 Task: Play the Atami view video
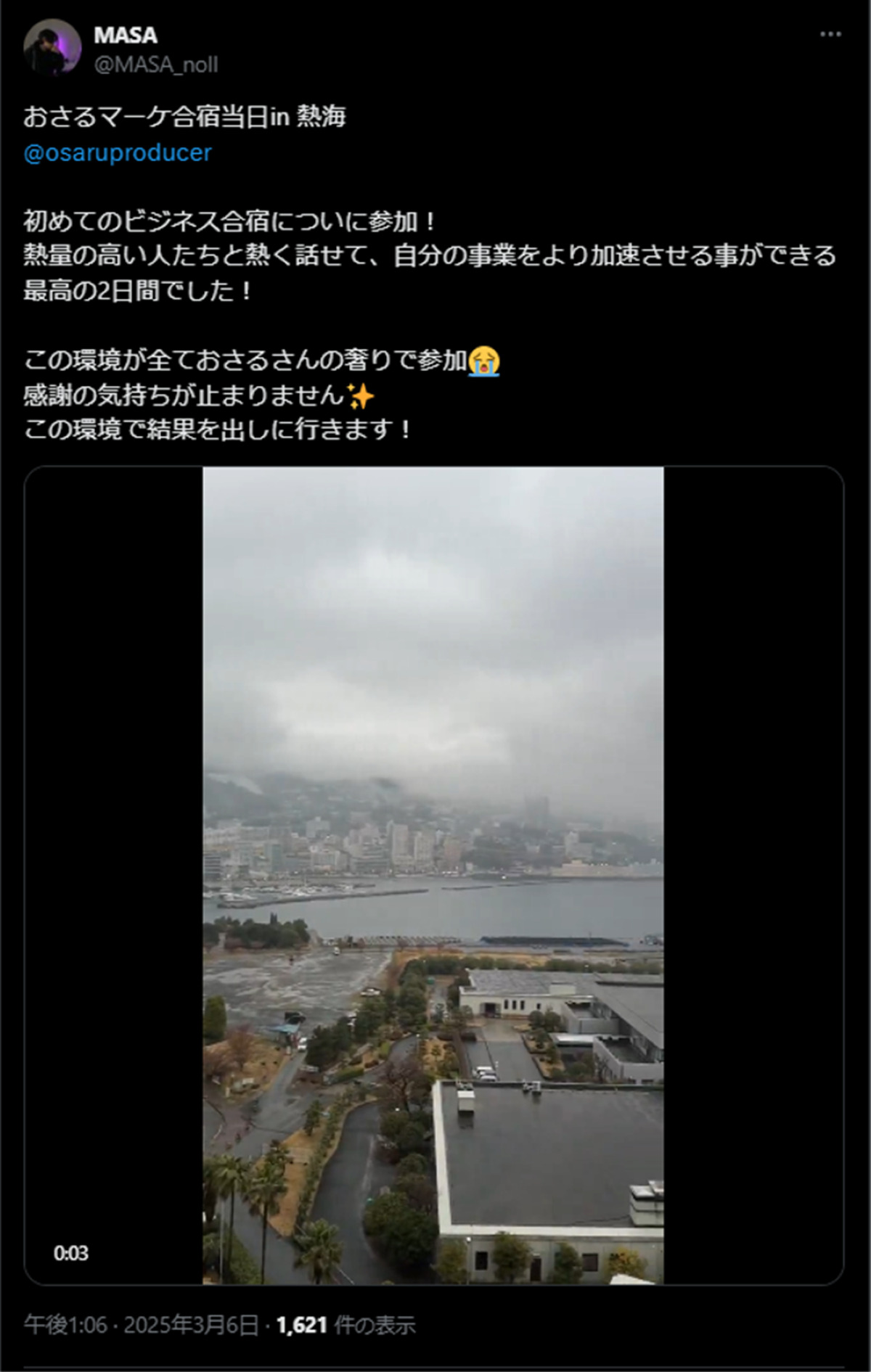(x=433, y=876)
